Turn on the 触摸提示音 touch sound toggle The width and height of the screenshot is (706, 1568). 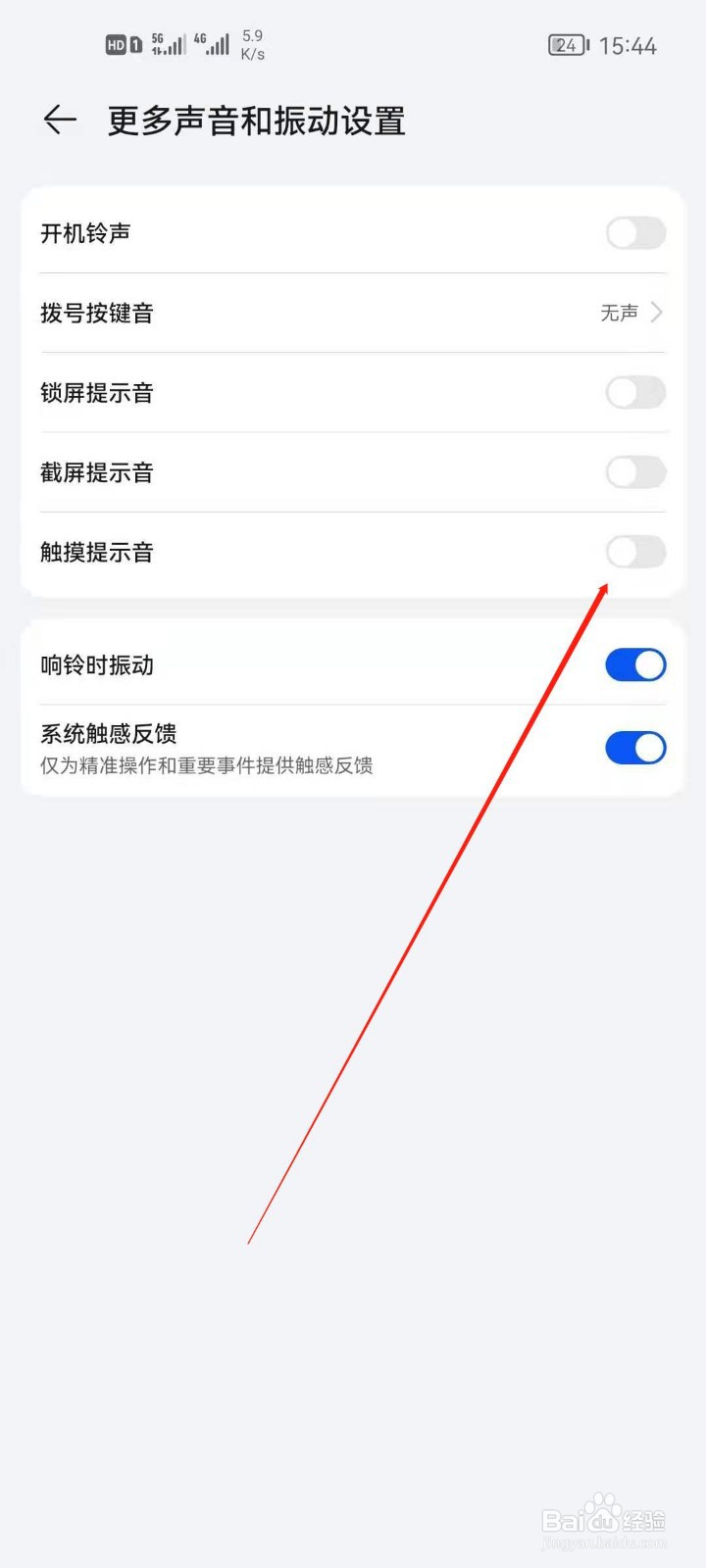[x=634, y=553]
